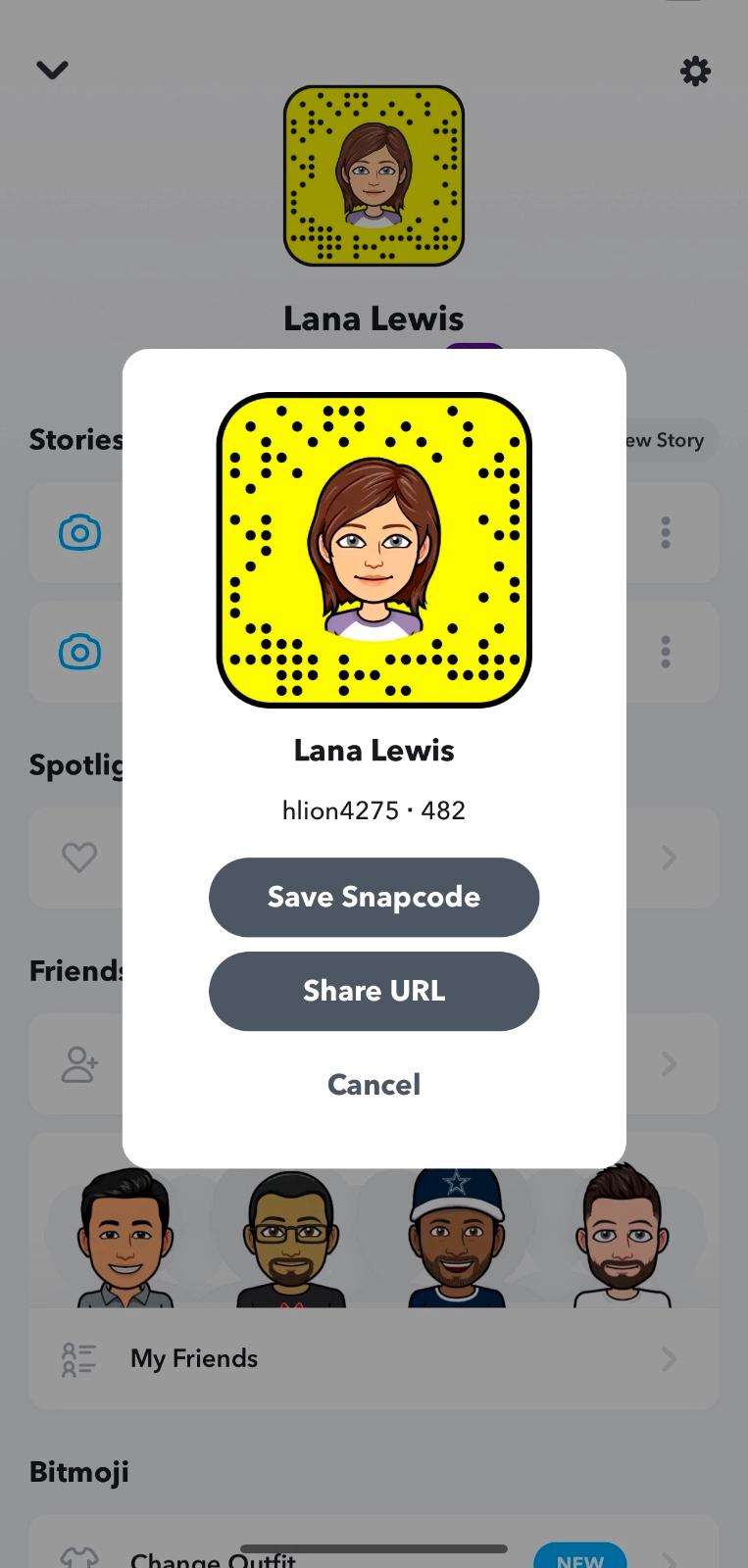Cancel the Snapcode dialog
This screenshot has height=1568, width=748.
tap(374, 1084)
